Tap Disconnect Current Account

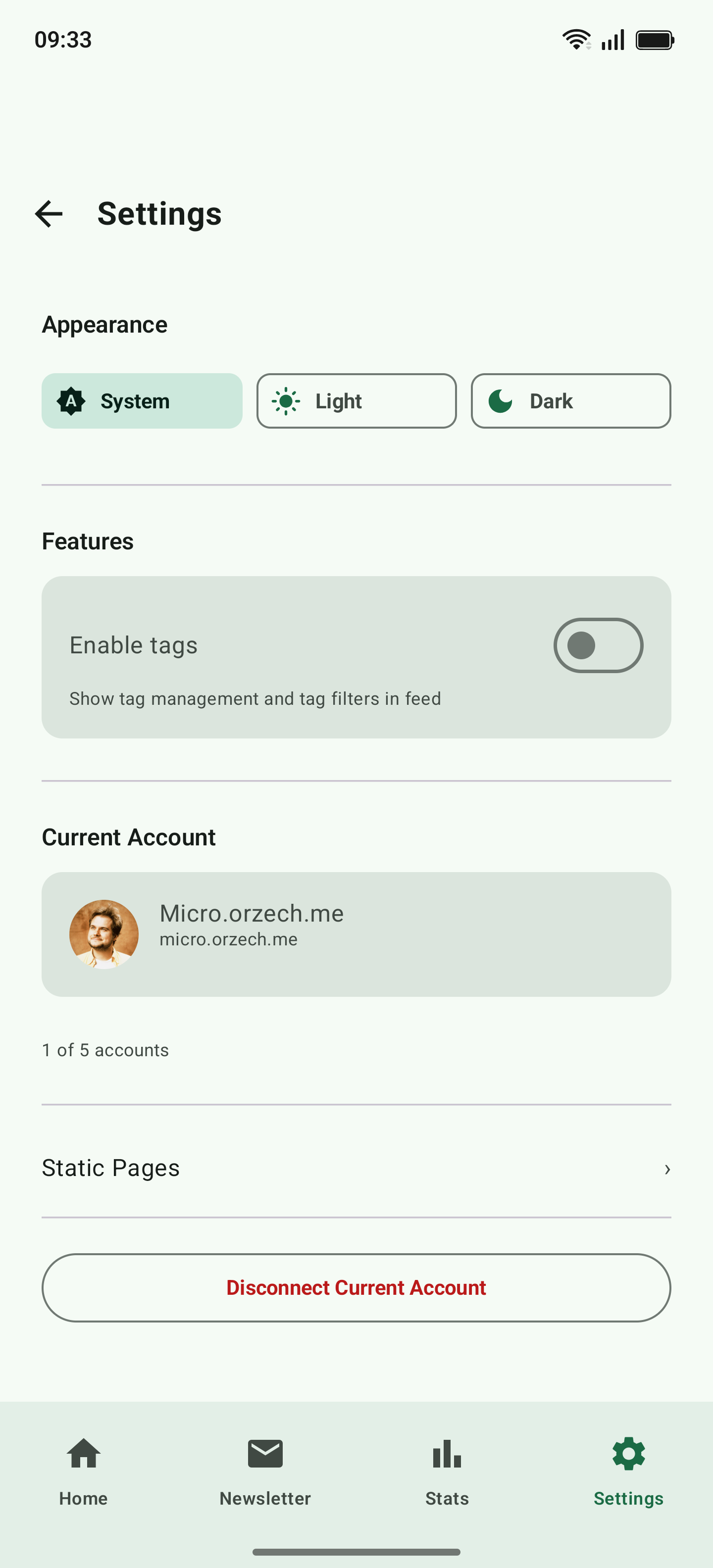point(356,1287)
